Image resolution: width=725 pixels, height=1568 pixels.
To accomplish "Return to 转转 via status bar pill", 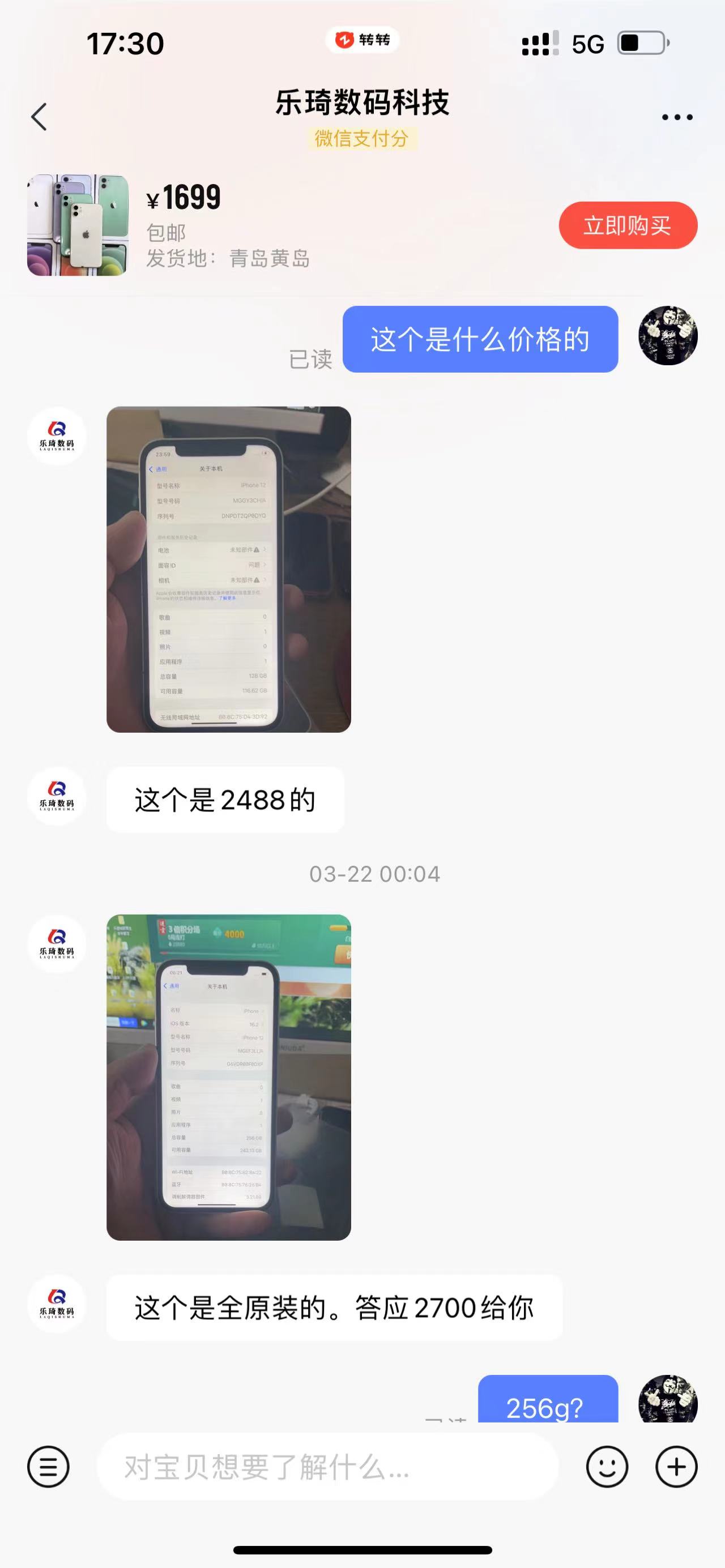I will [x=362, y=40].
